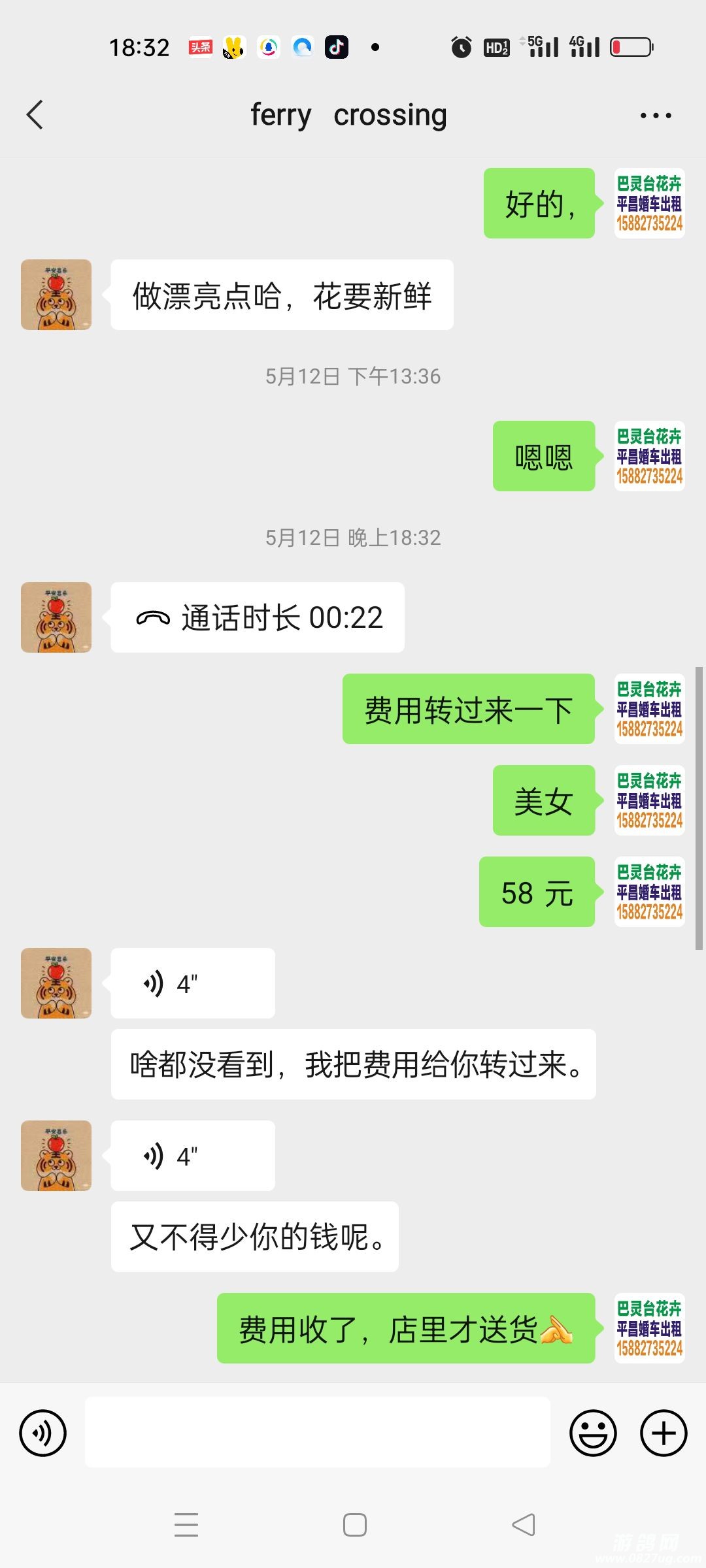Open recent apps from navigation bar
This screenshot has height=1568, width=706.
pos(186,1525)
